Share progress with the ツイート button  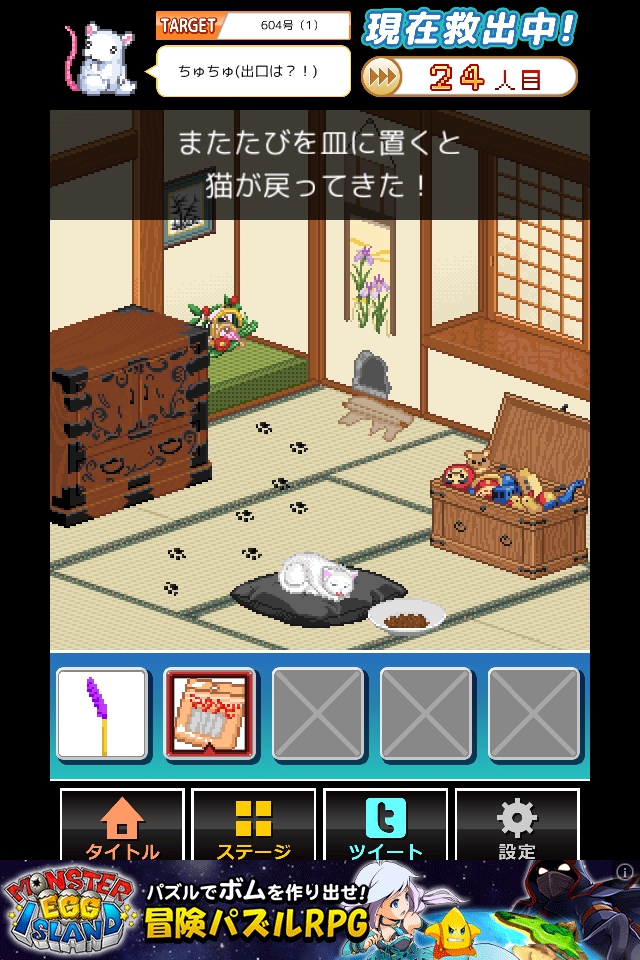[x=385, y=825]
